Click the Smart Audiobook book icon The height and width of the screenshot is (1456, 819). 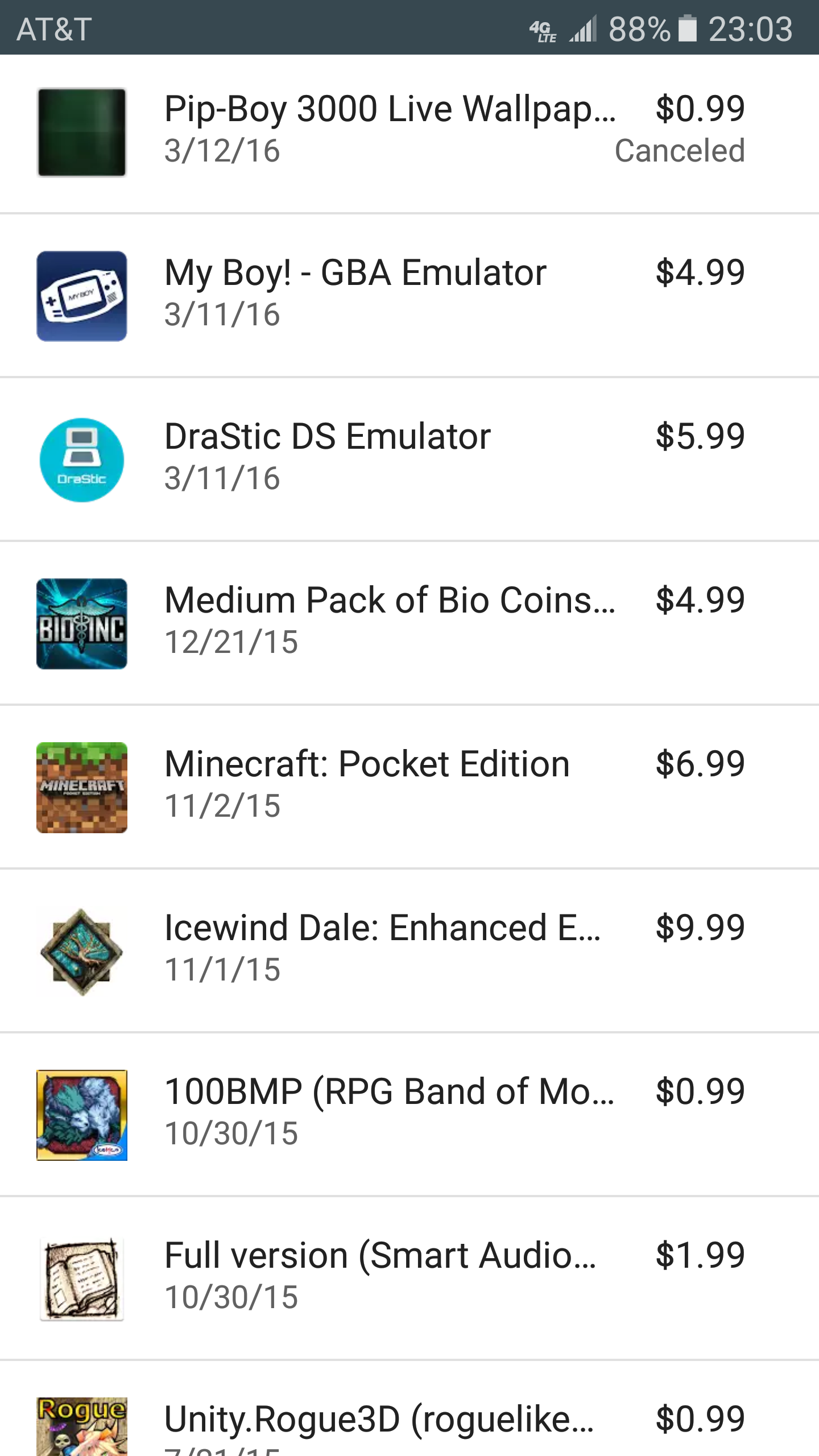[81, 1276]
